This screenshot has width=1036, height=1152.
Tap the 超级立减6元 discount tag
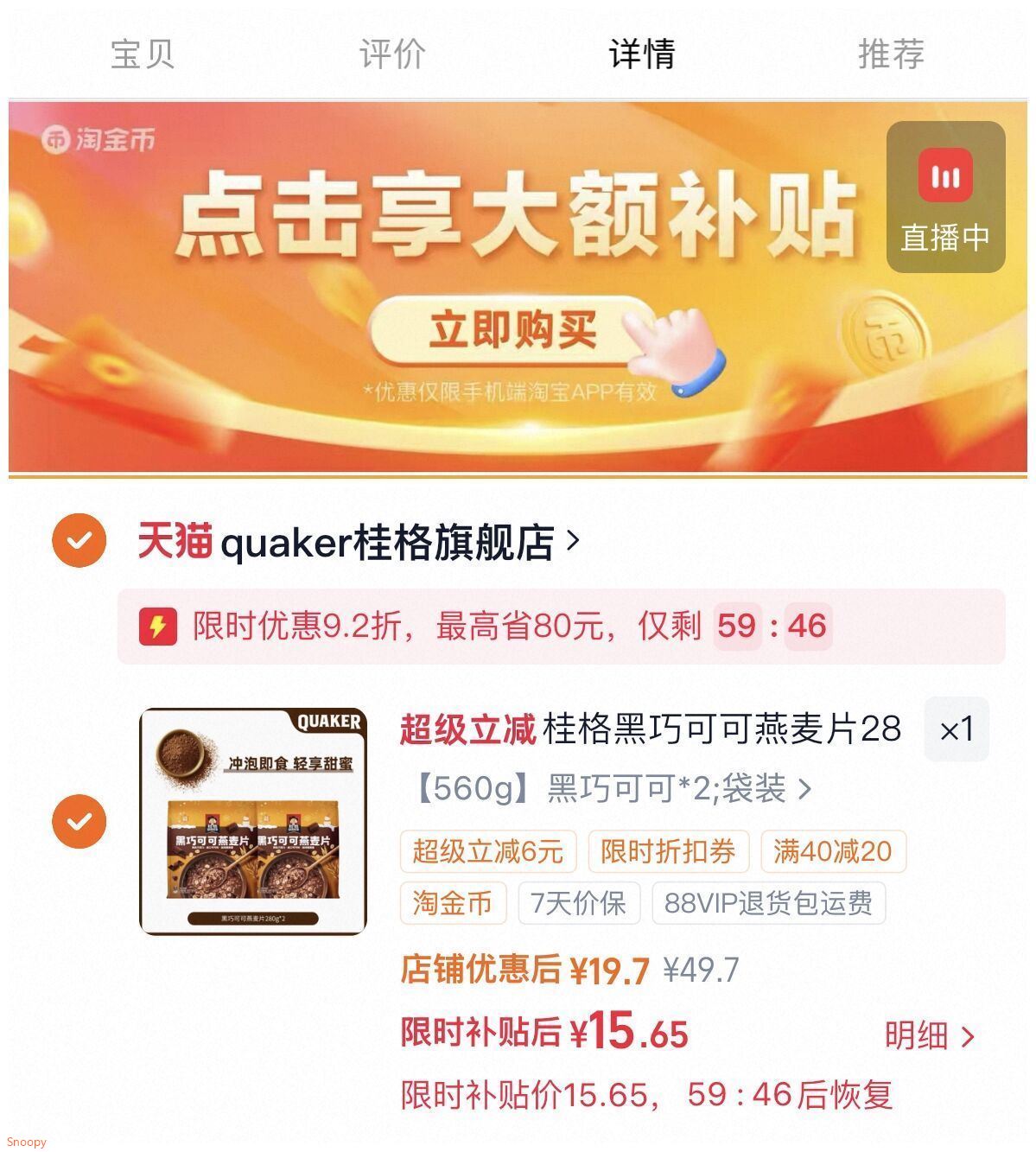point(487,851)
